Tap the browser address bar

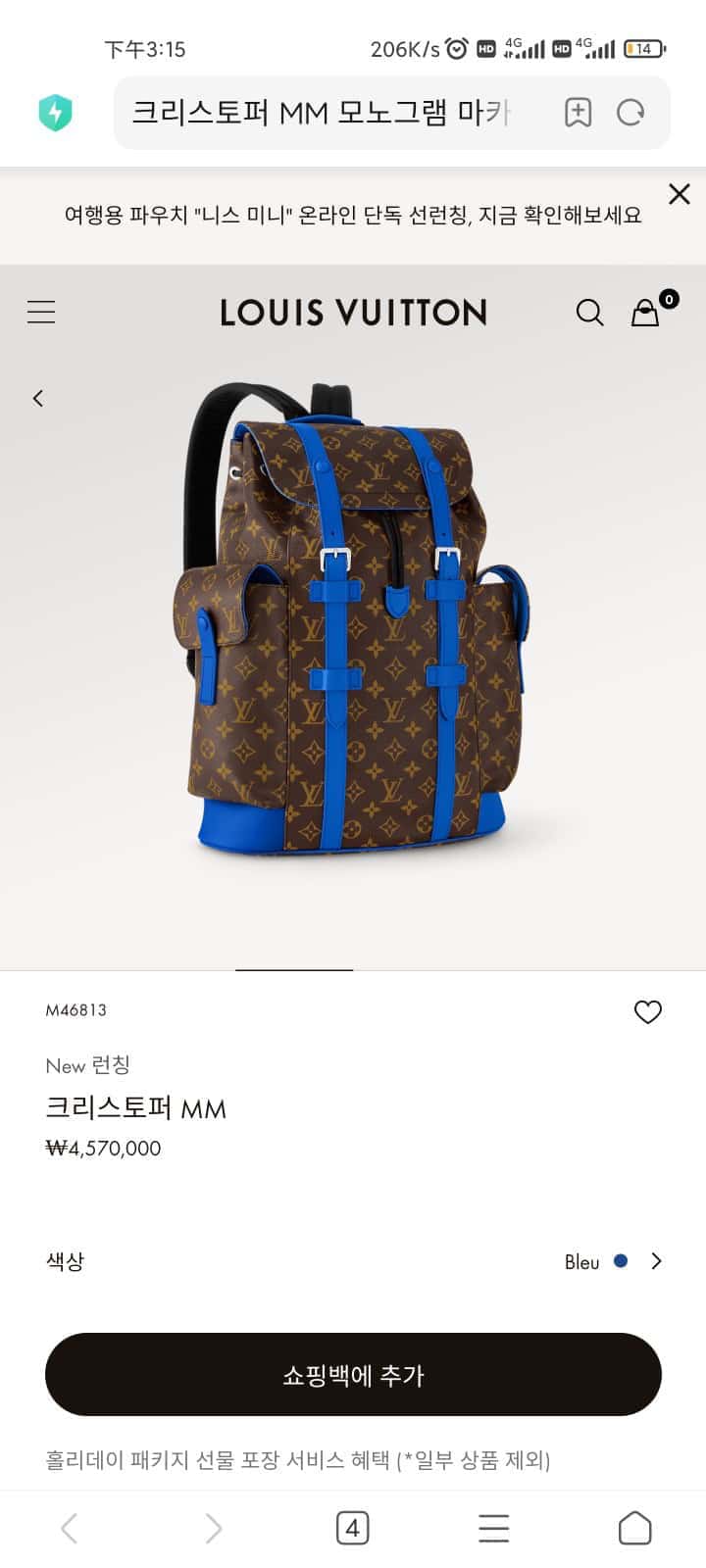(x=324, y=113)
